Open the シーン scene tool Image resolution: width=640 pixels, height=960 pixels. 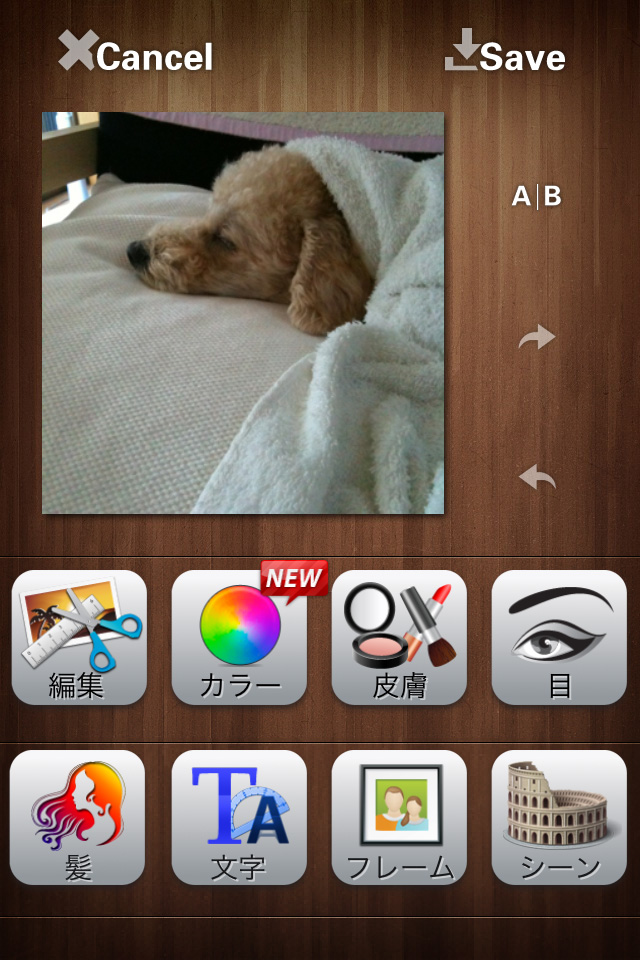point(559,818)
